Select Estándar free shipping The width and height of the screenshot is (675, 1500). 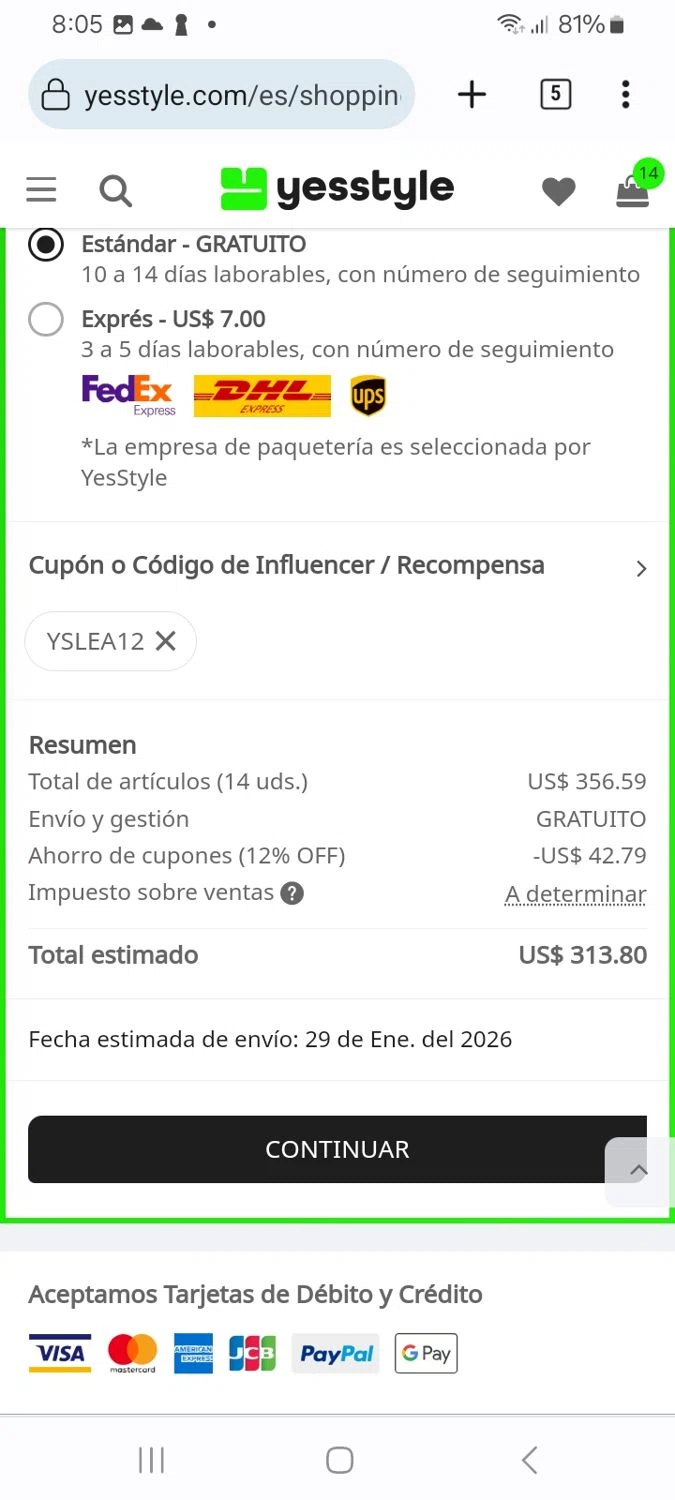pos(46,244)
